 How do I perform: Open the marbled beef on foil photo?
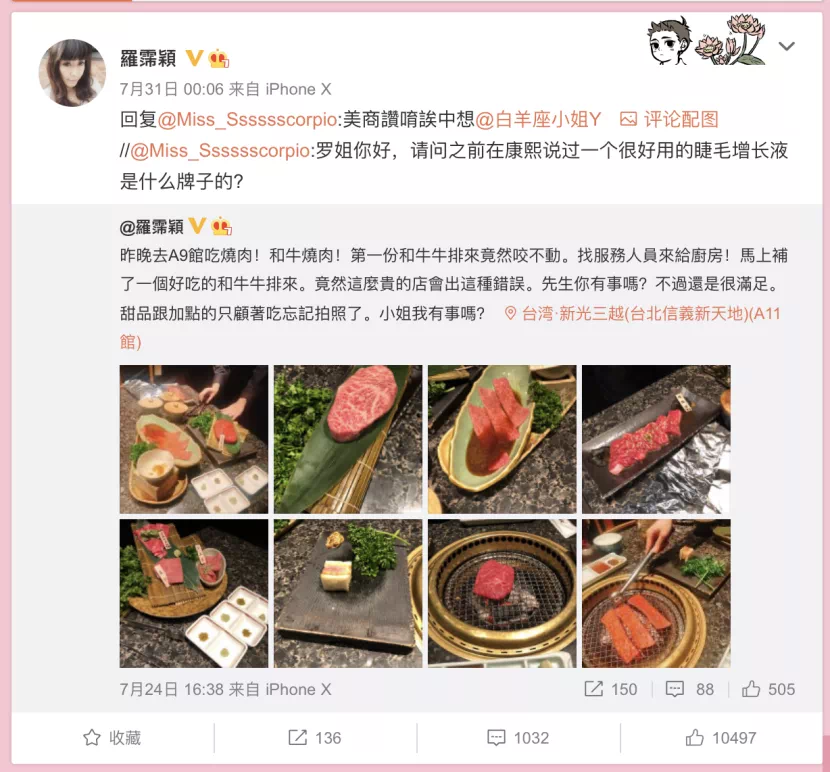(656, 439)
